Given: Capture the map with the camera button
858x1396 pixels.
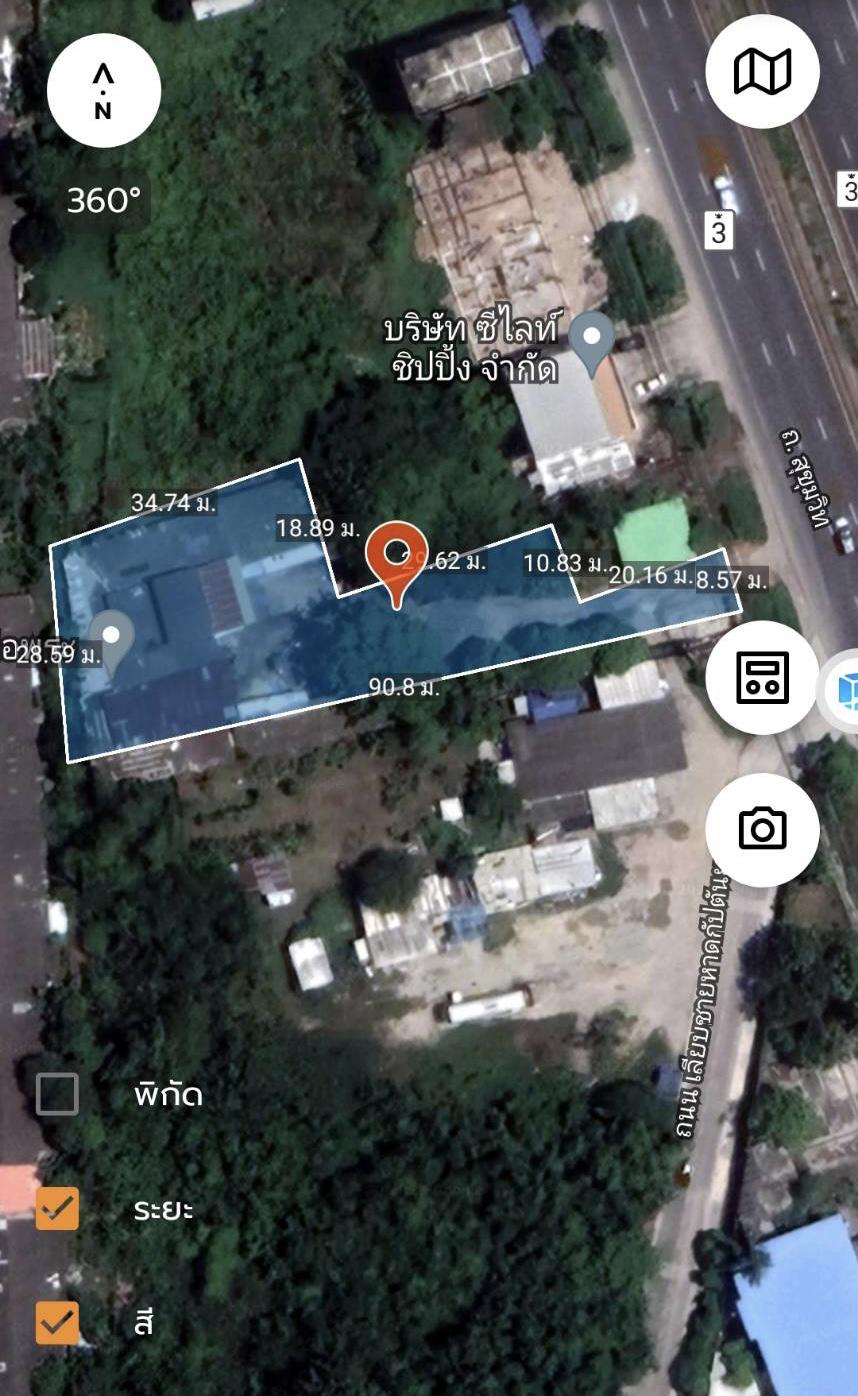Looking at the screenshot, I should coord(762,829).
